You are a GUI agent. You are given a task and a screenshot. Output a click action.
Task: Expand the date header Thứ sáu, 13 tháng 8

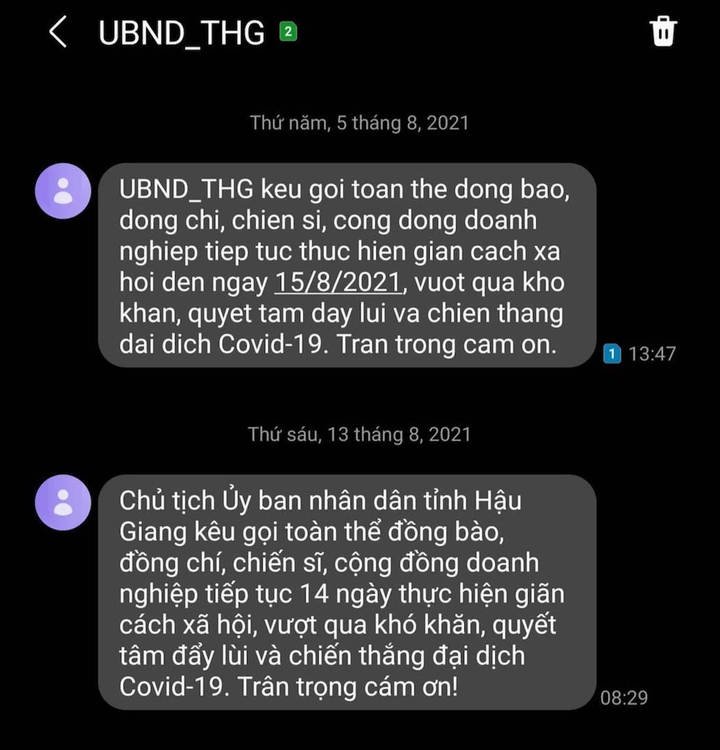click(x=360, y=434)
